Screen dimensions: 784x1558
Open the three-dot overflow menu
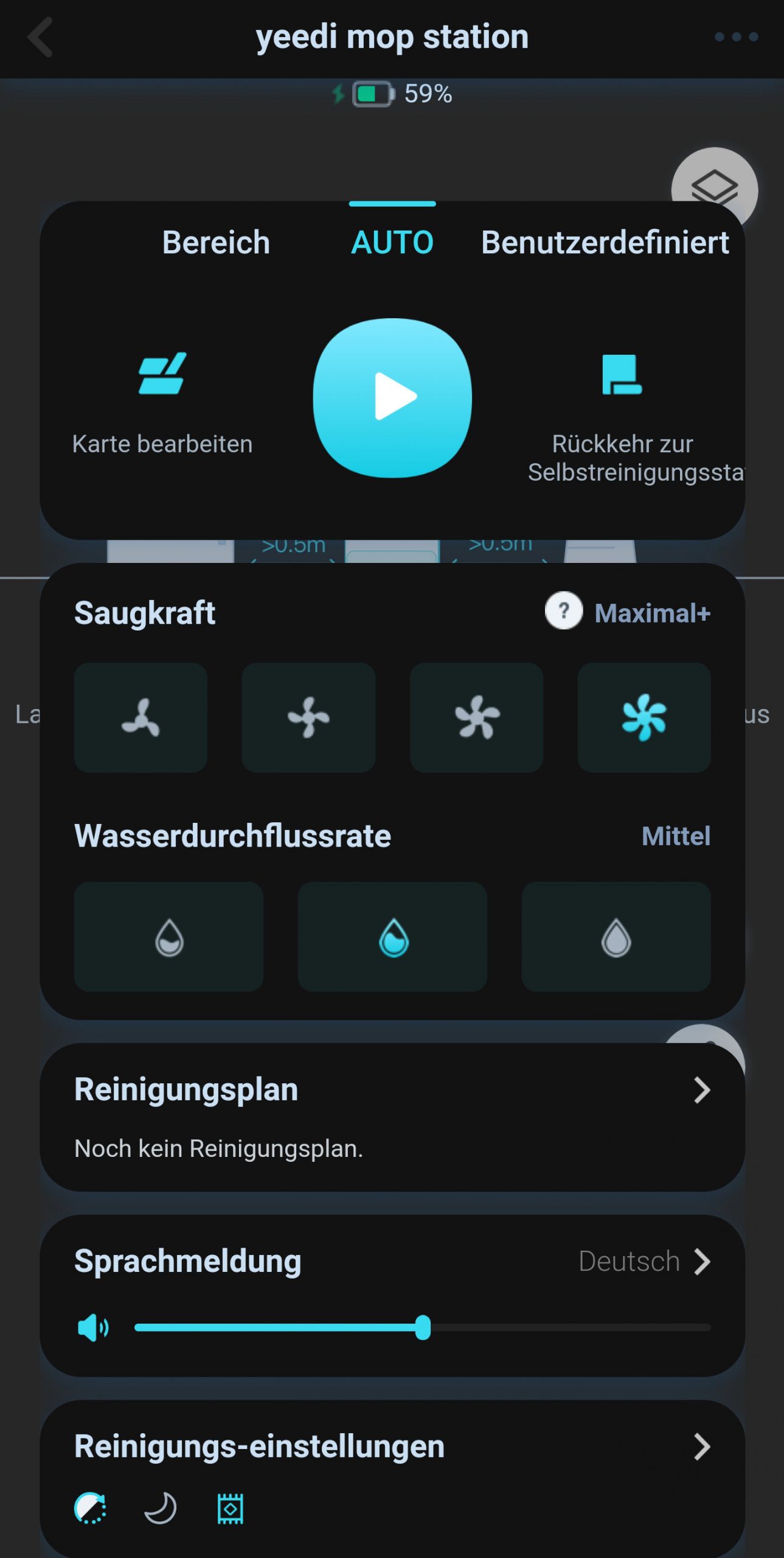(x=736, y=37)
